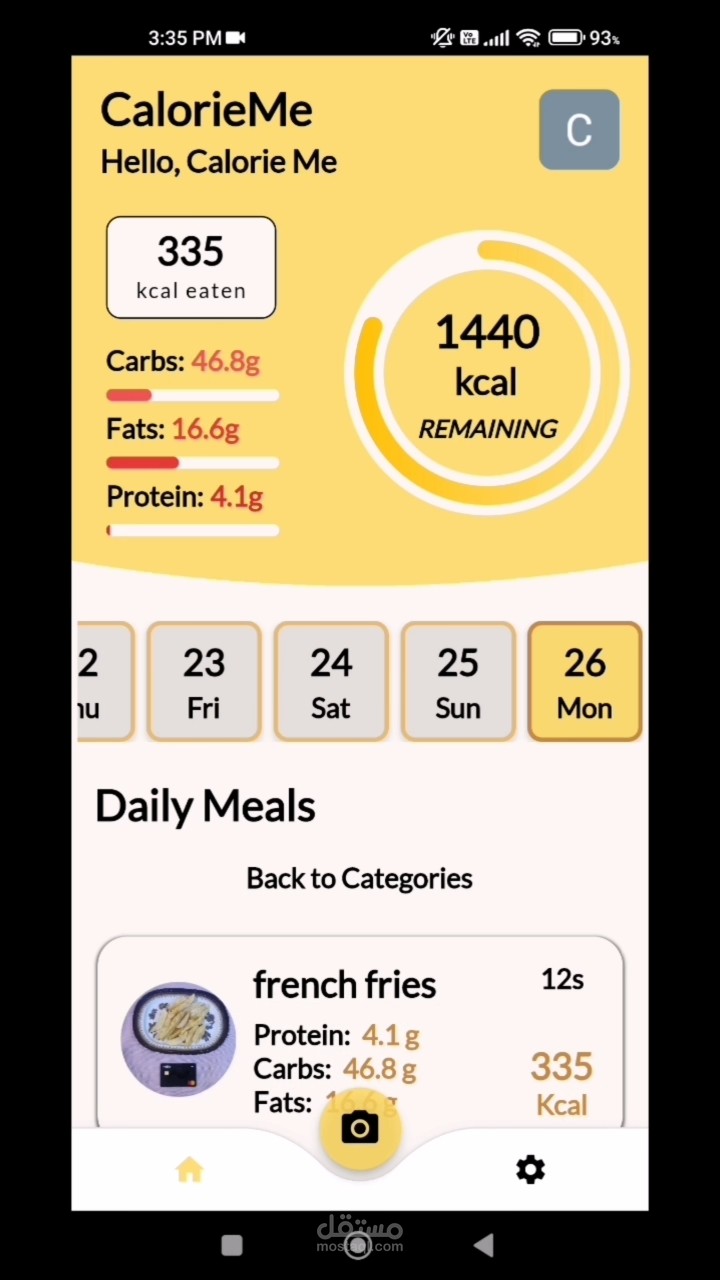Screen dimensions: 720x1280
Task: Click the Back to Categories link
Action: coord(359,878)
